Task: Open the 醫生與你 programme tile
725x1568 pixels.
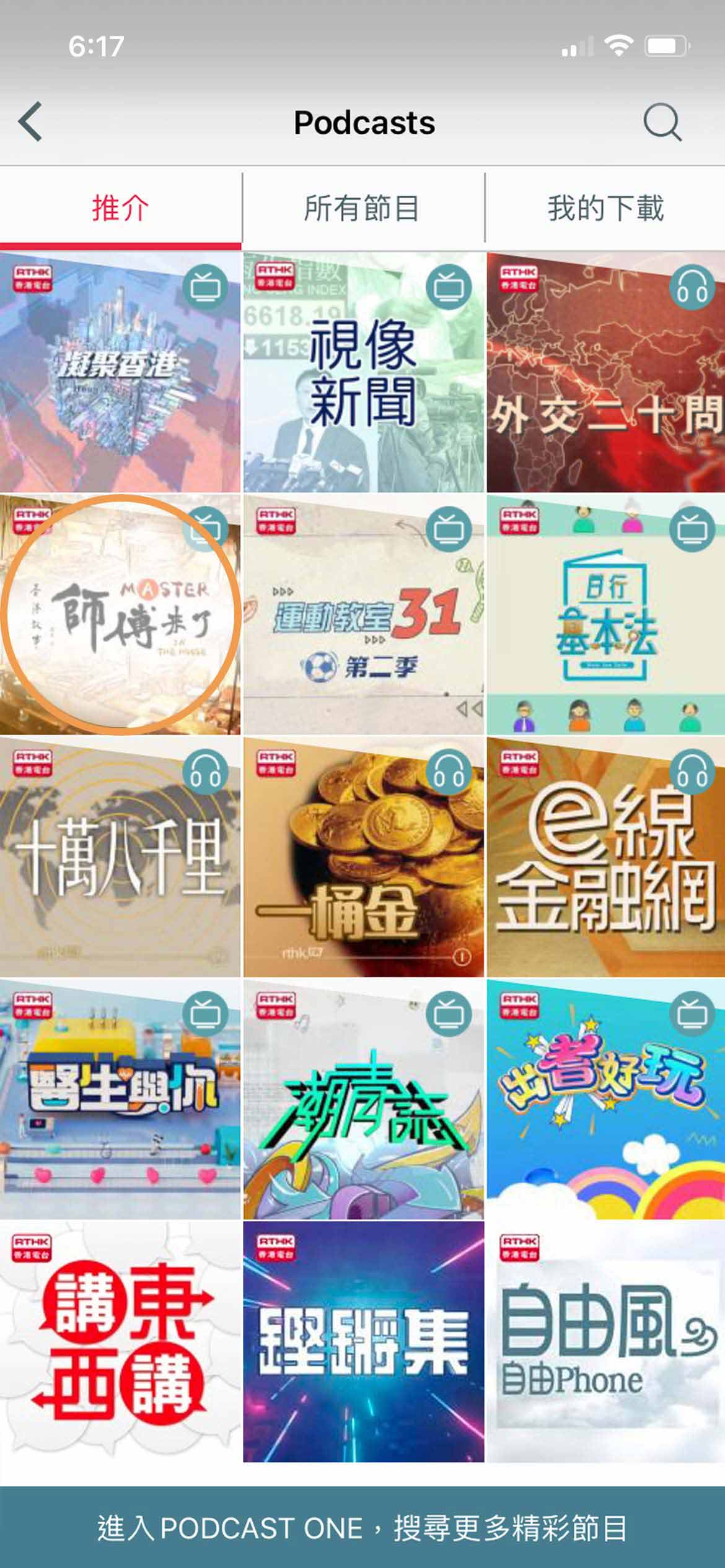Action: click(x=120, y=1099)
